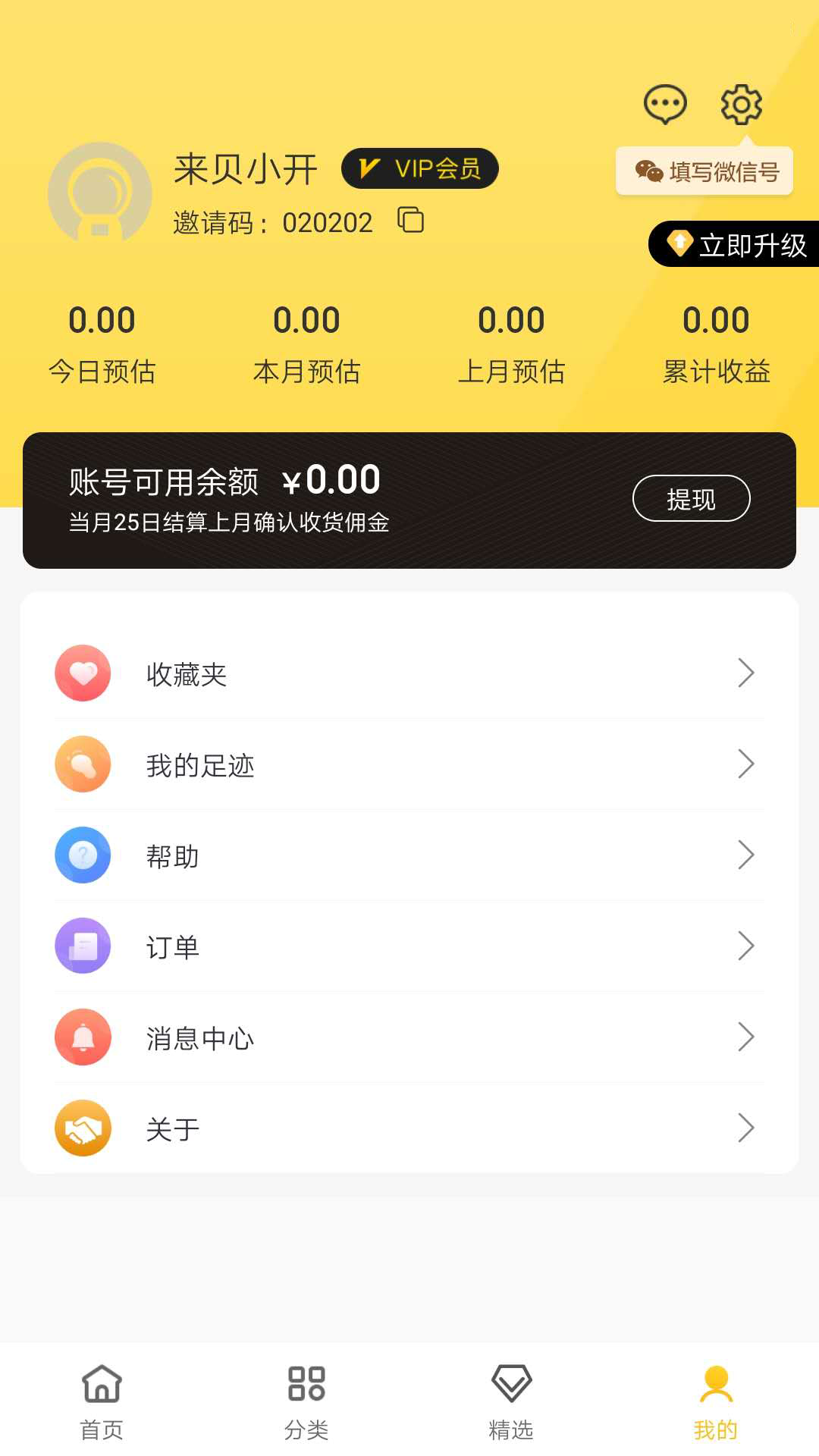Open the 精选 tab

[512, 1403]
